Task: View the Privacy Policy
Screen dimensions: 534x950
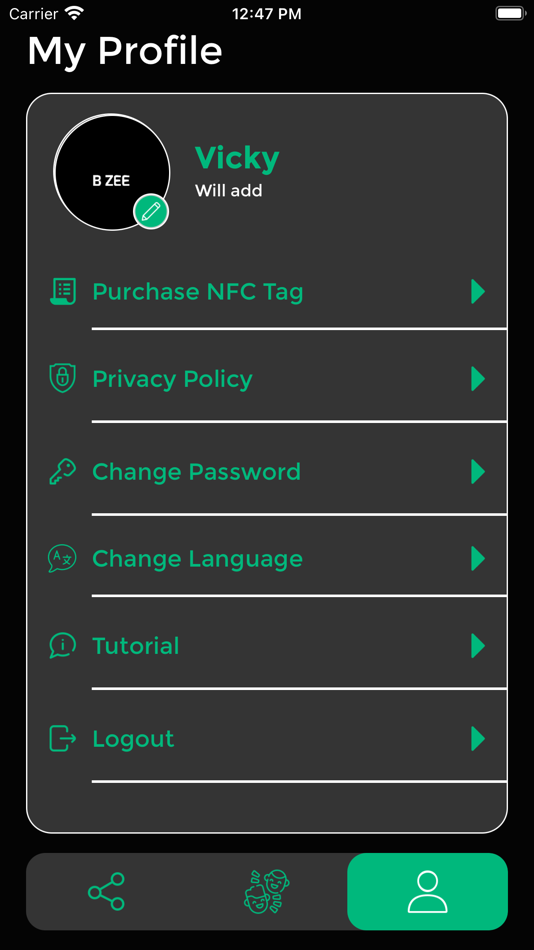Action: point(267,379)
